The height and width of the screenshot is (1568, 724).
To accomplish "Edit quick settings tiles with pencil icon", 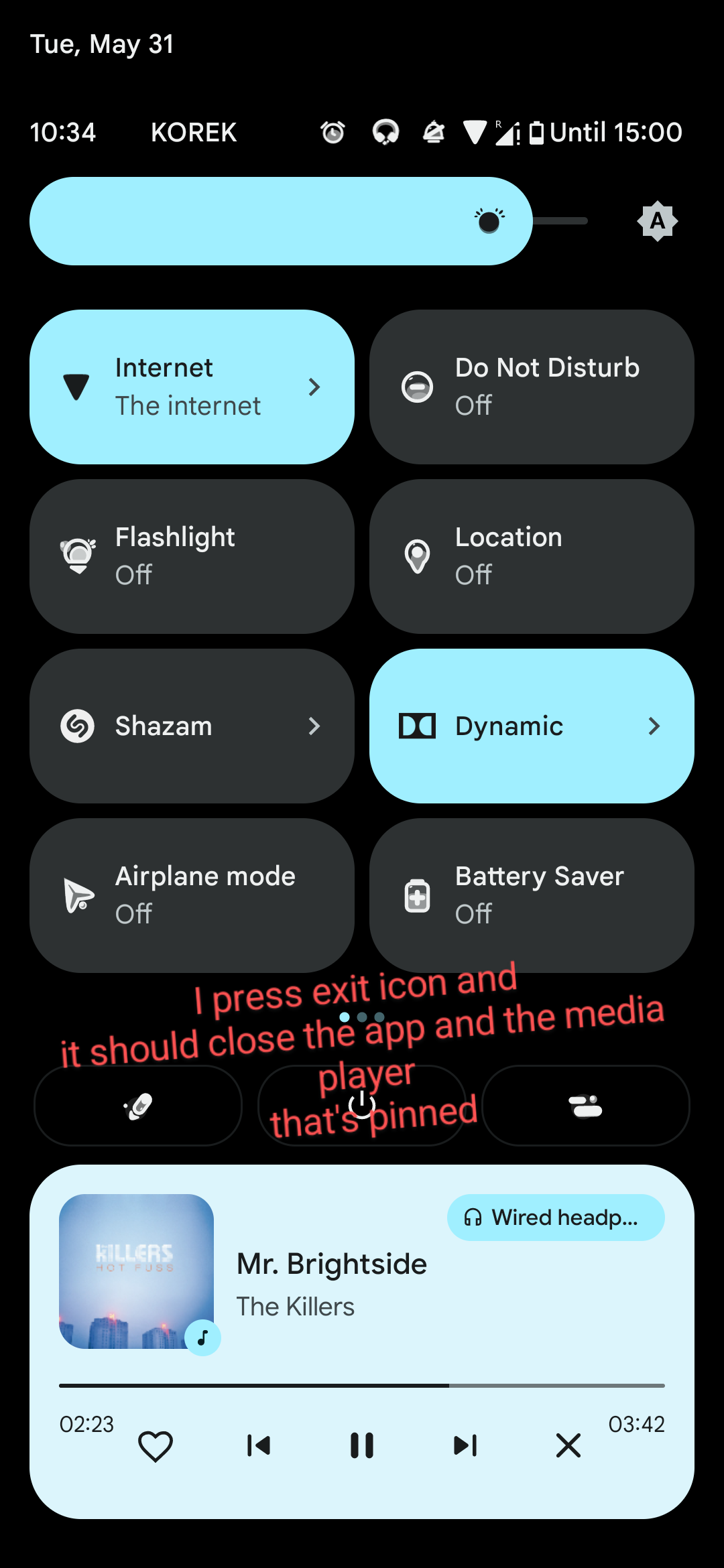I will click(138, 1106).
